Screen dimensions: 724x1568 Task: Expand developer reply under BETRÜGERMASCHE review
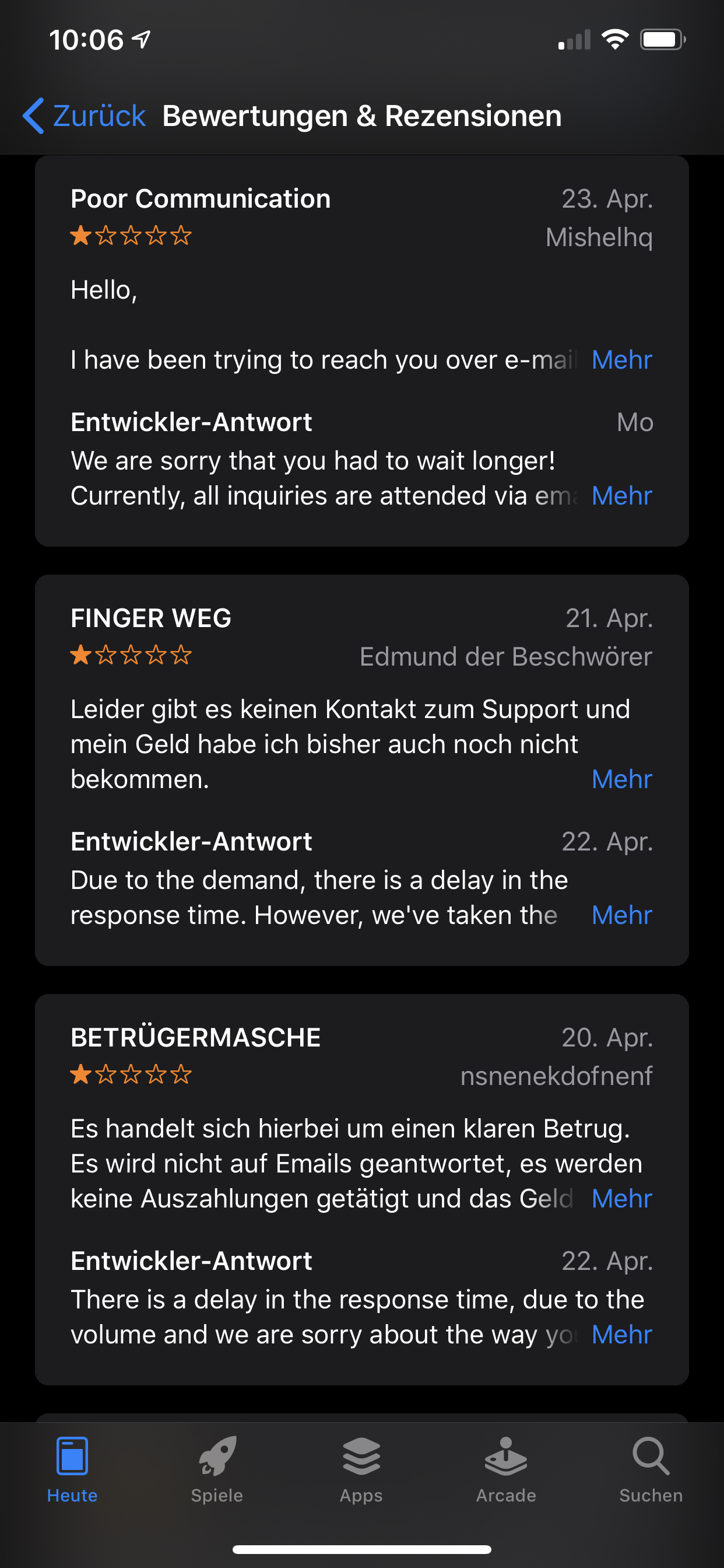(622, 1334)
